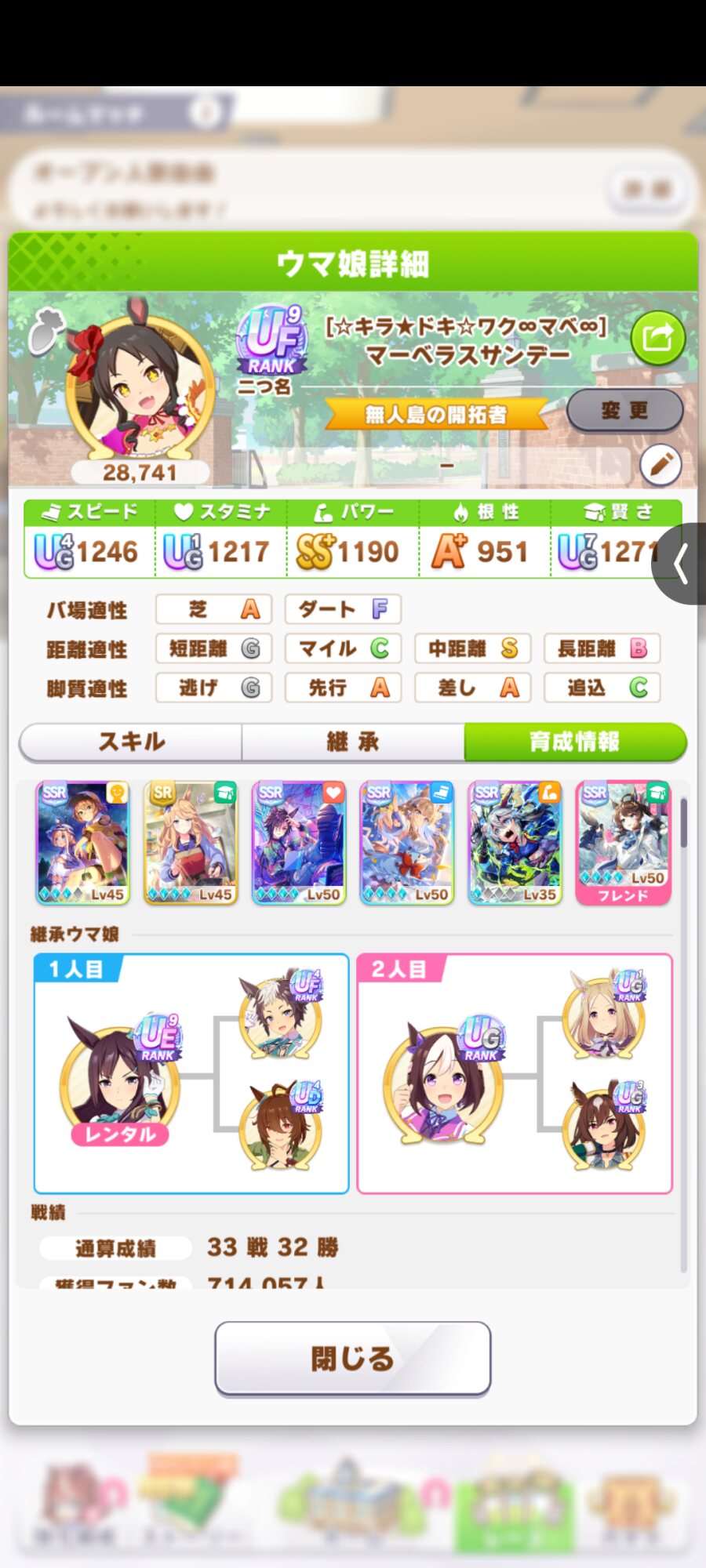The height and width of the screenshot is (1568, 706).
Task: Tap the carrot icon beside the portrait
Action: click(x=47, y=332)
